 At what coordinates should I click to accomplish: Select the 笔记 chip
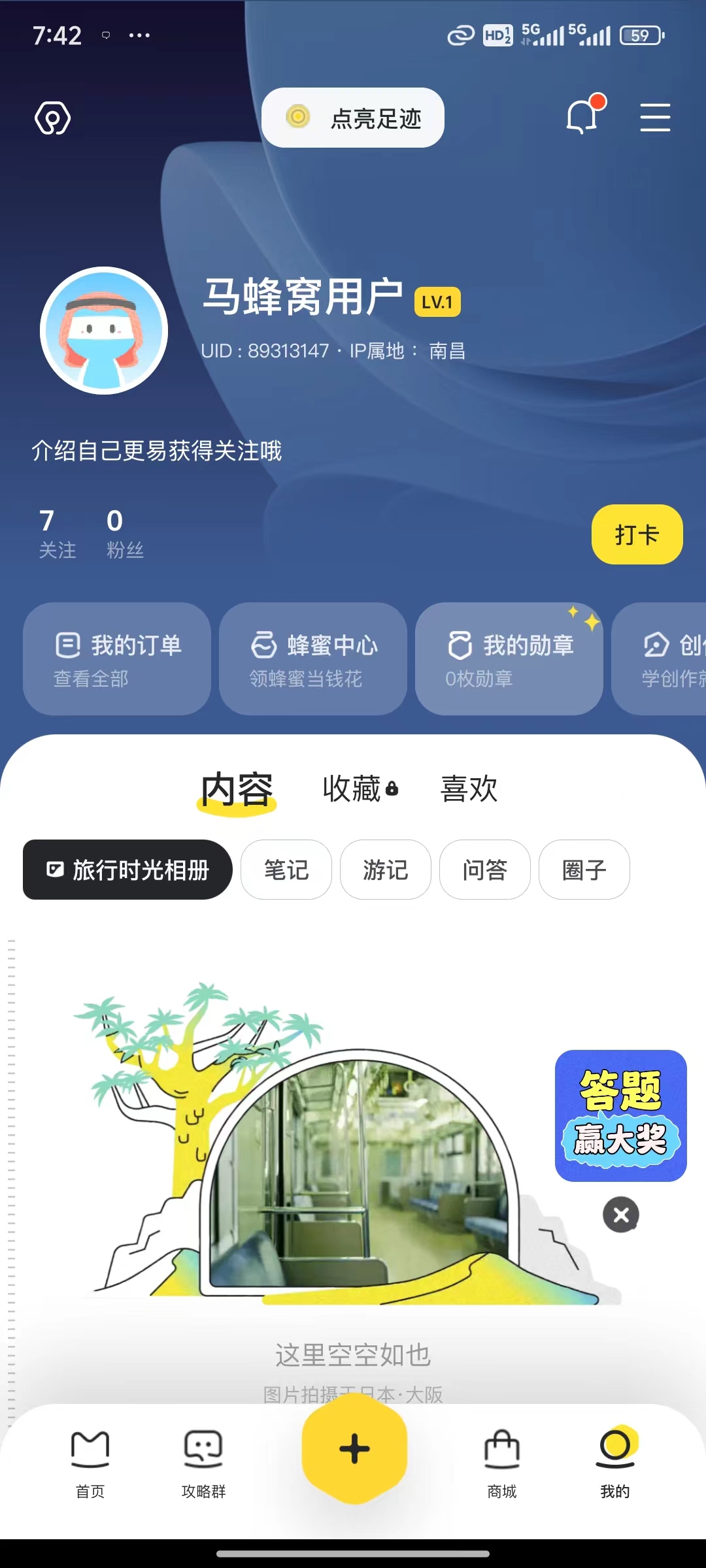coord(286,870)
